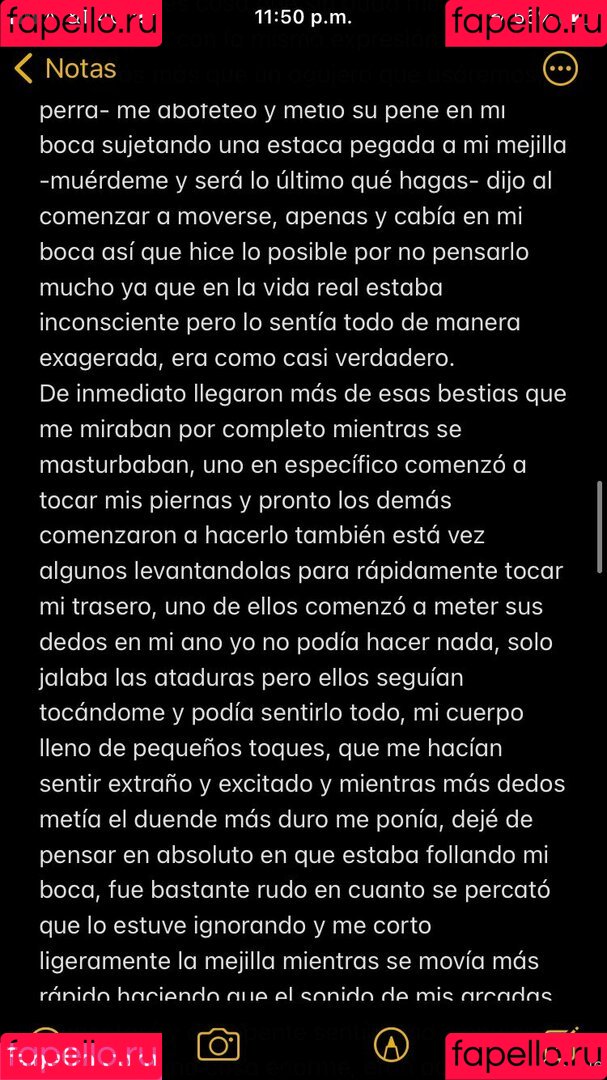Open the camera attachment tool

[218, 1045]
